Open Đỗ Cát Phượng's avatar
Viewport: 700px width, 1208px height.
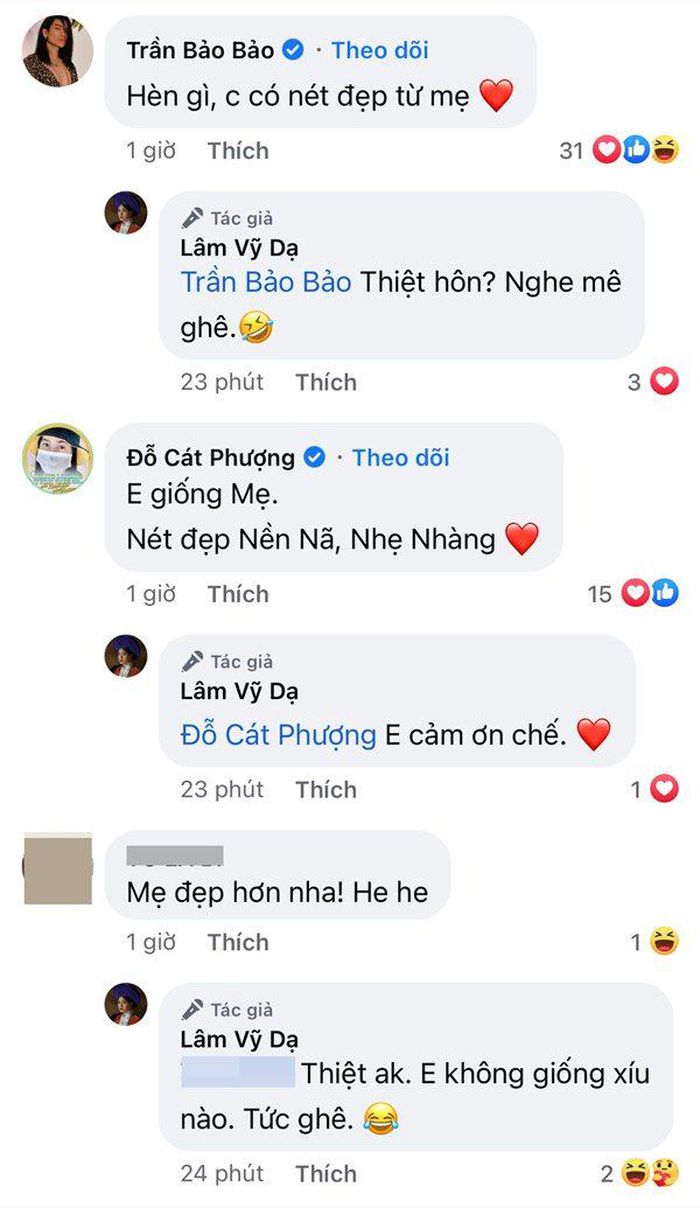pyautogui.click(x=58, y=459)
